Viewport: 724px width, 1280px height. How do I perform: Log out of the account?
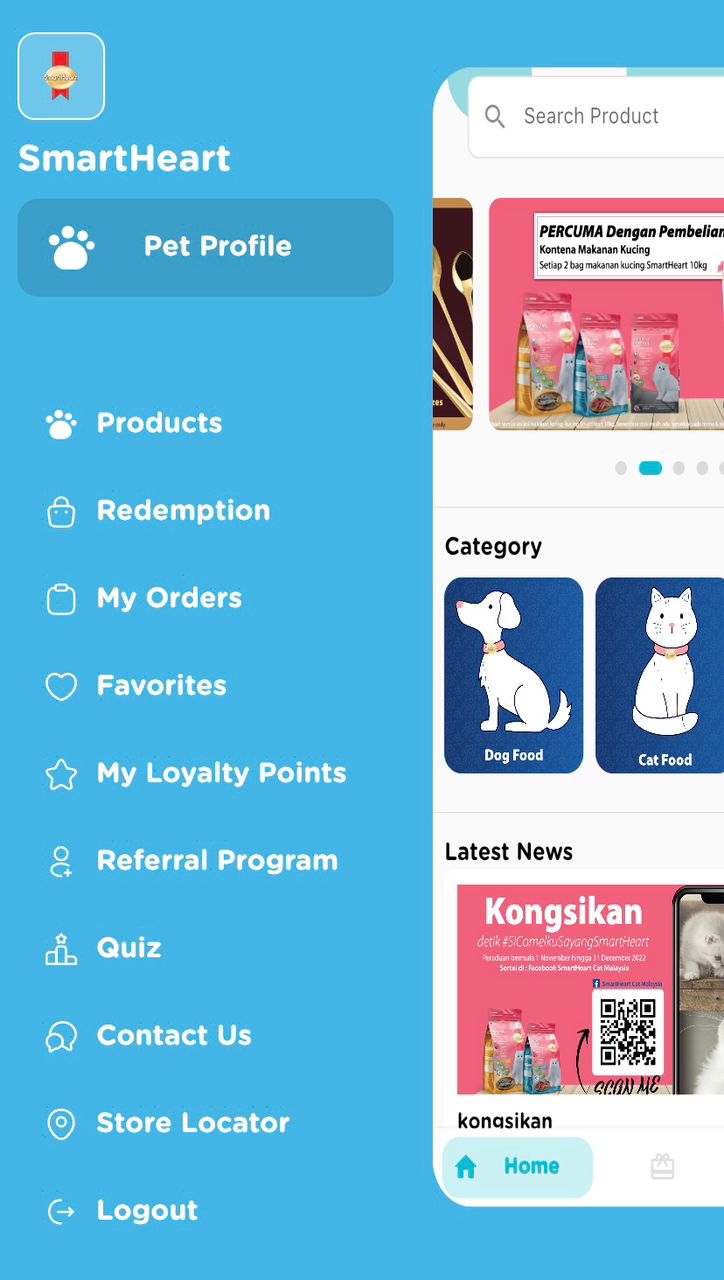tap(146, 1211)
